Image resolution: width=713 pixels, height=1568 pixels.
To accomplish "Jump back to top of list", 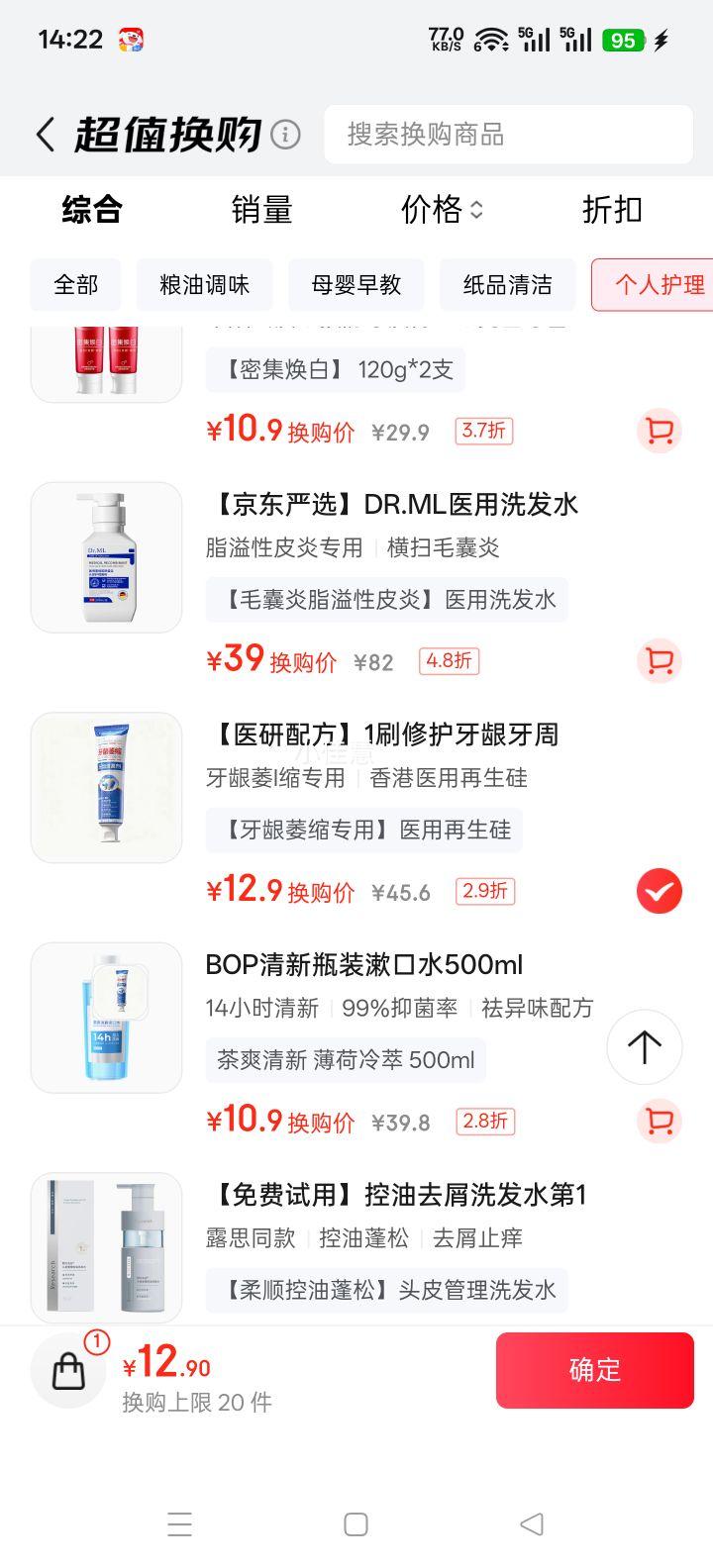I will coord(645,1047).
